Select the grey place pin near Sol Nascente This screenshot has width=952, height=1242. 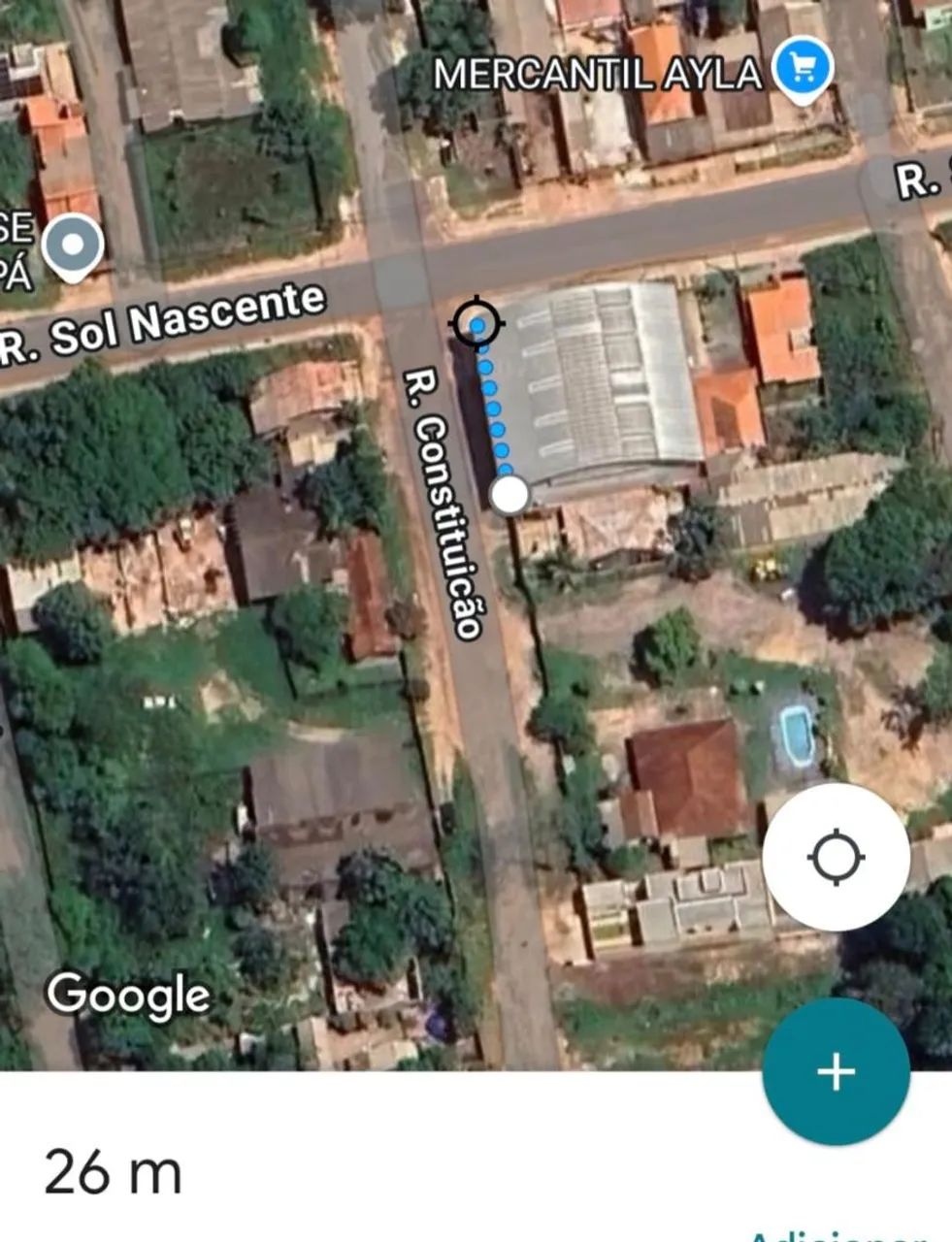[x=75, y=245]
